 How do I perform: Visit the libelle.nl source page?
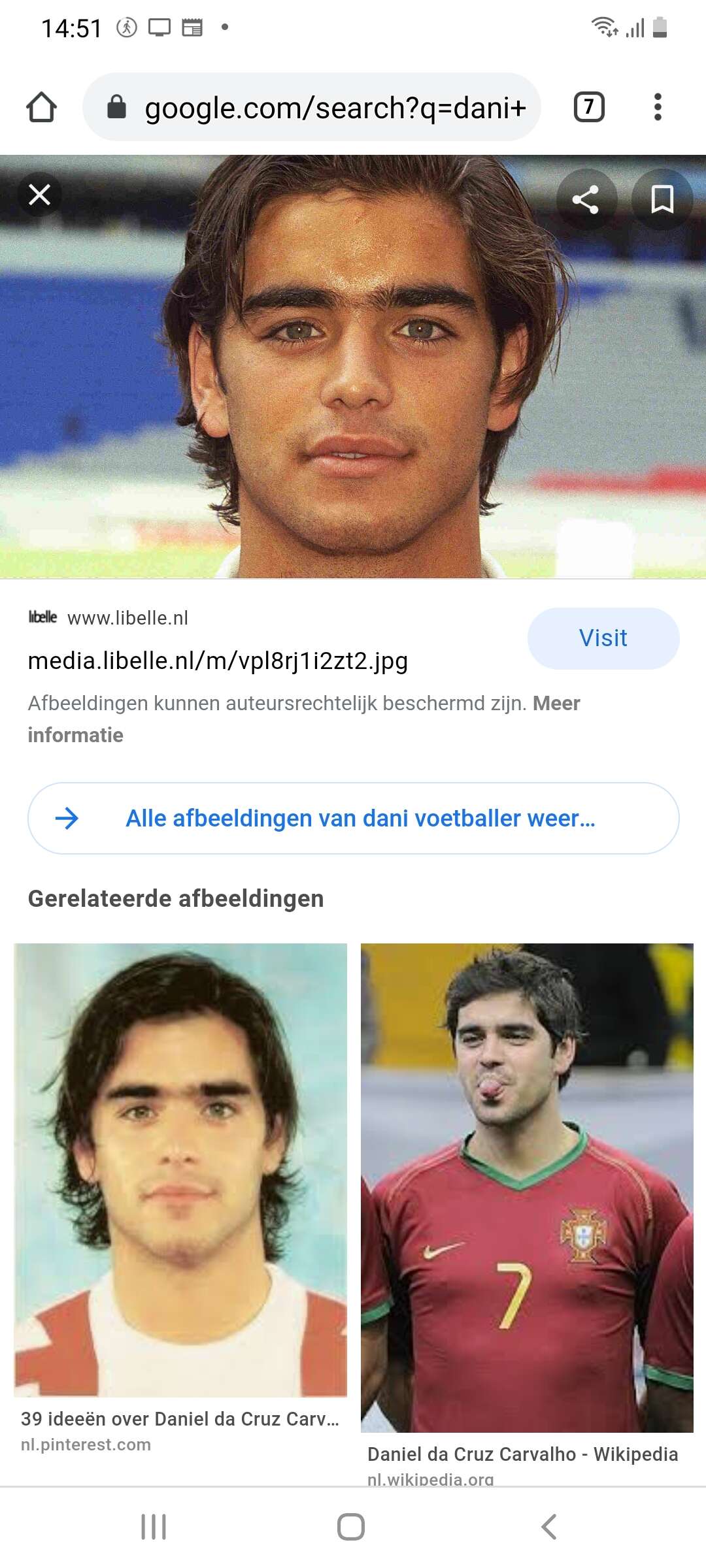(x=603, y=638)
